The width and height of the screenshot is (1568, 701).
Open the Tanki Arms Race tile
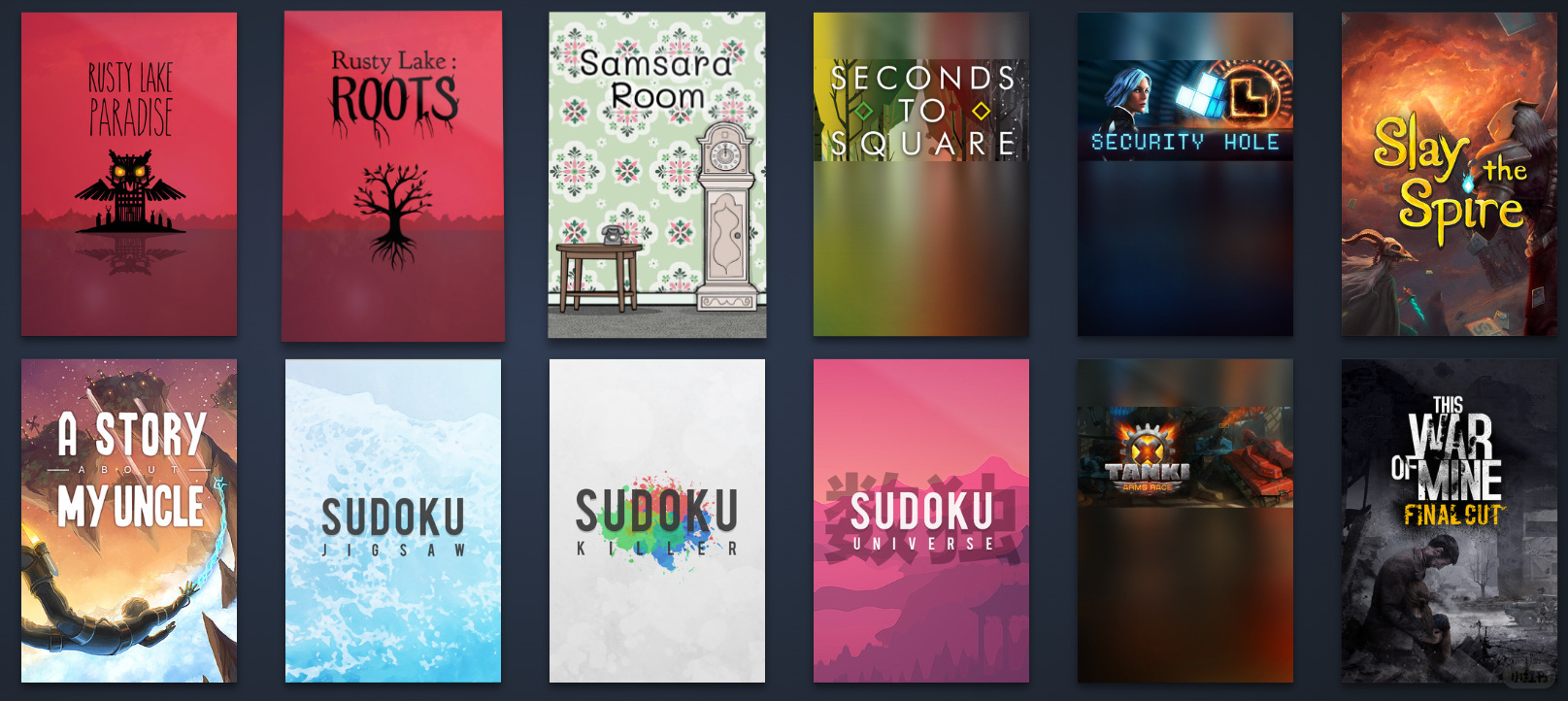[1184, 521]
